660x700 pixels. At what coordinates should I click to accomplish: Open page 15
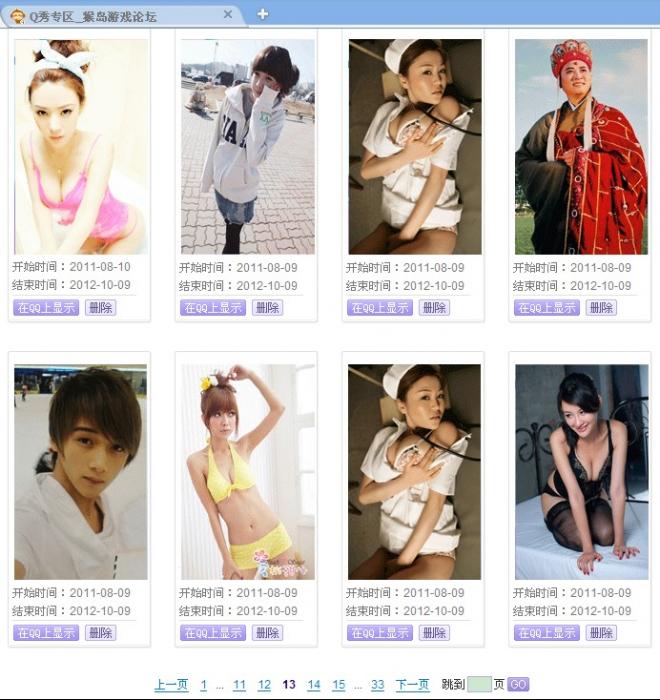(x=339, y=685)
